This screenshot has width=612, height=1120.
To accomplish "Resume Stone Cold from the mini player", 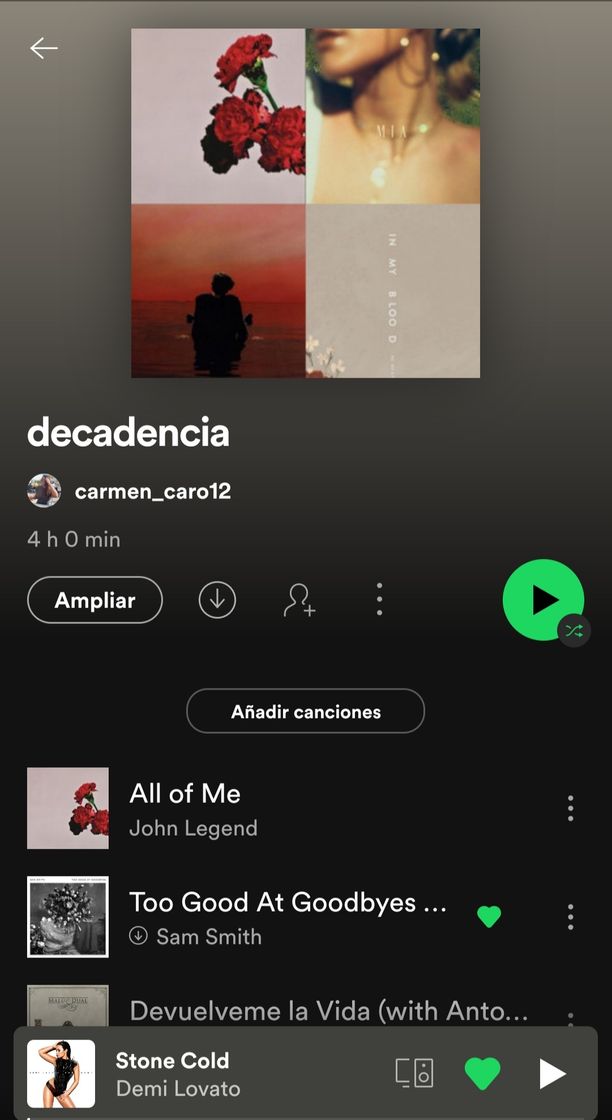I will 552,1073.
